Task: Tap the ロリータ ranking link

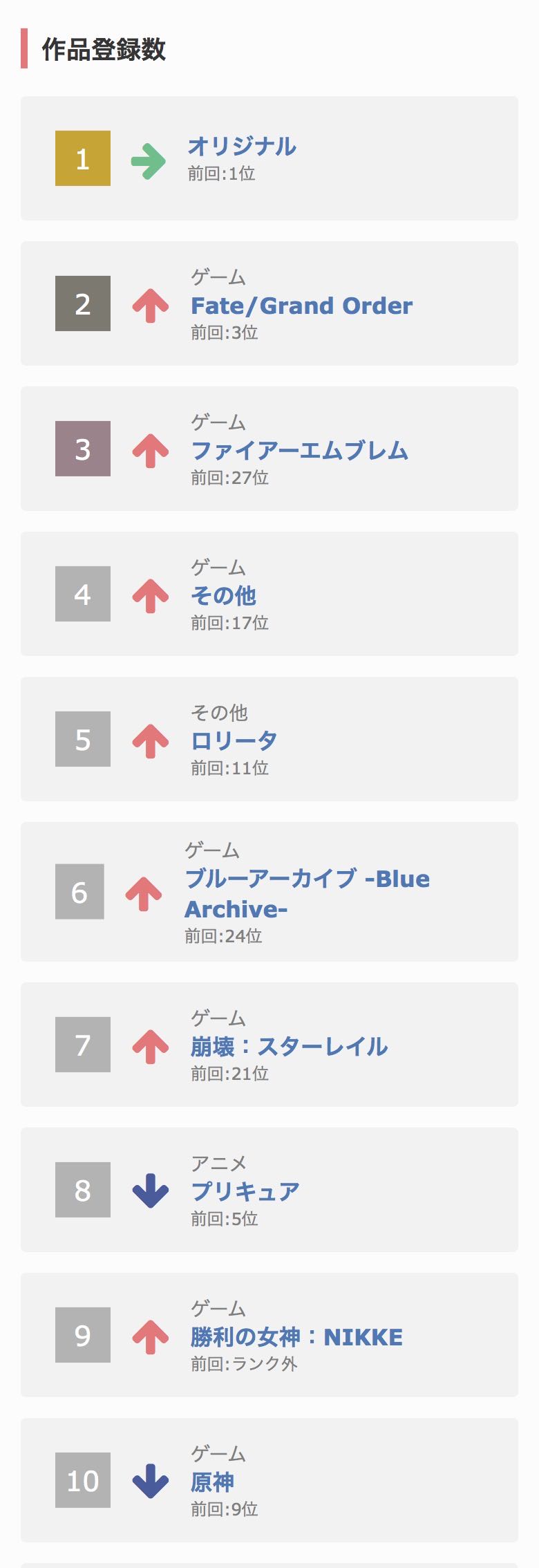Action: (x=234, y=741)
